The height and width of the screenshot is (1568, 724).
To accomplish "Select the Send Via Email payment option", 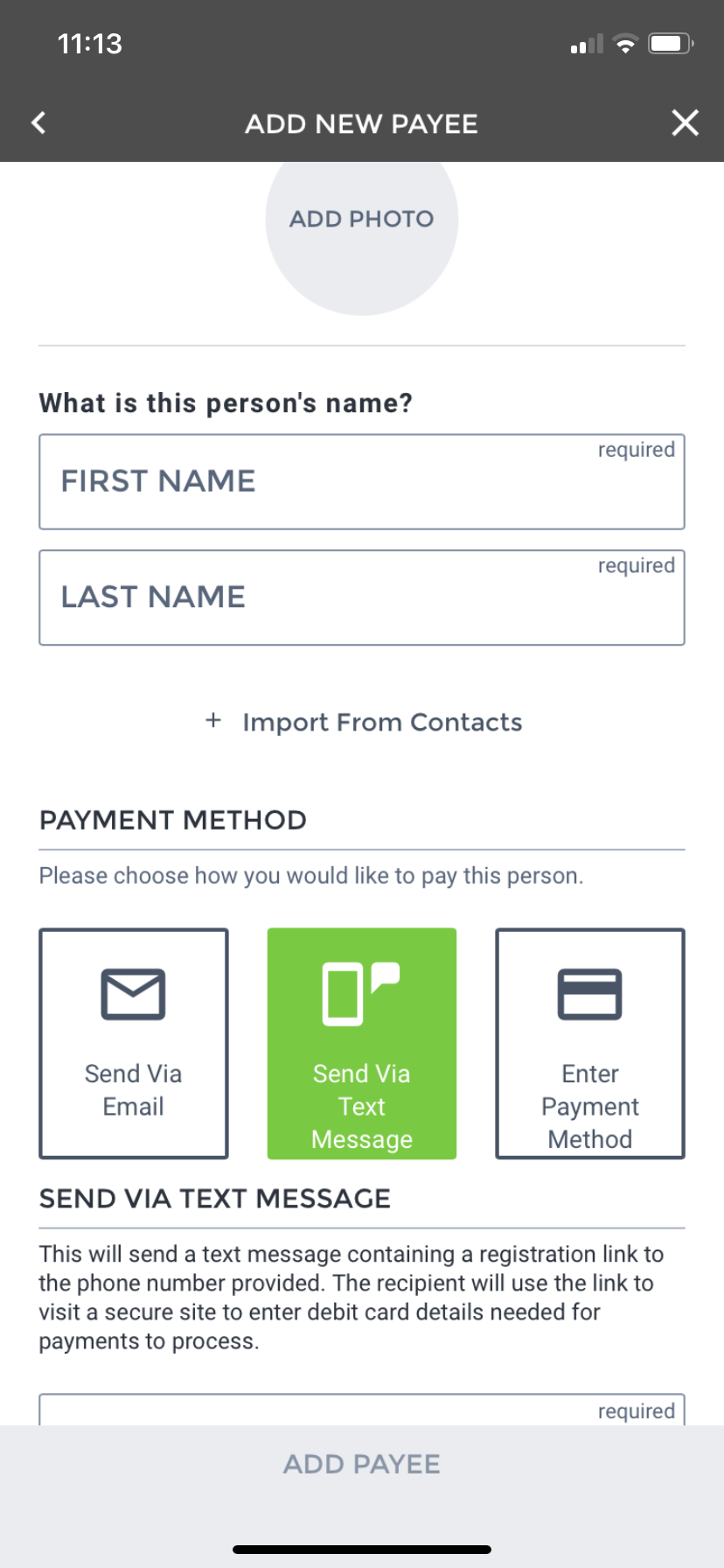I will click(x=133, y=1043).
